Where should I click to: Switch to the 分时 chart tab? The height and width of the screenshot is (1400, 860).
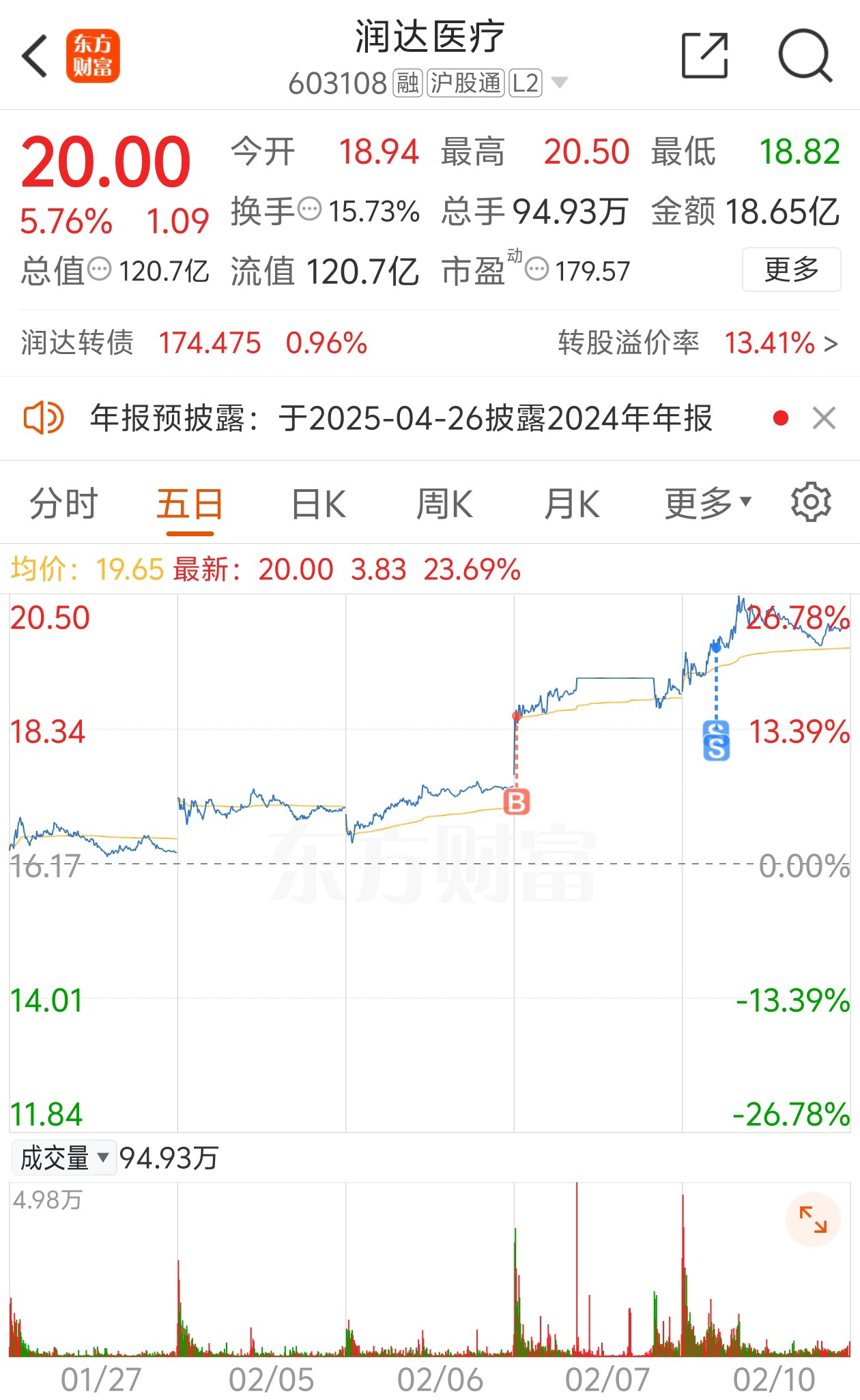tap(63, 504)
